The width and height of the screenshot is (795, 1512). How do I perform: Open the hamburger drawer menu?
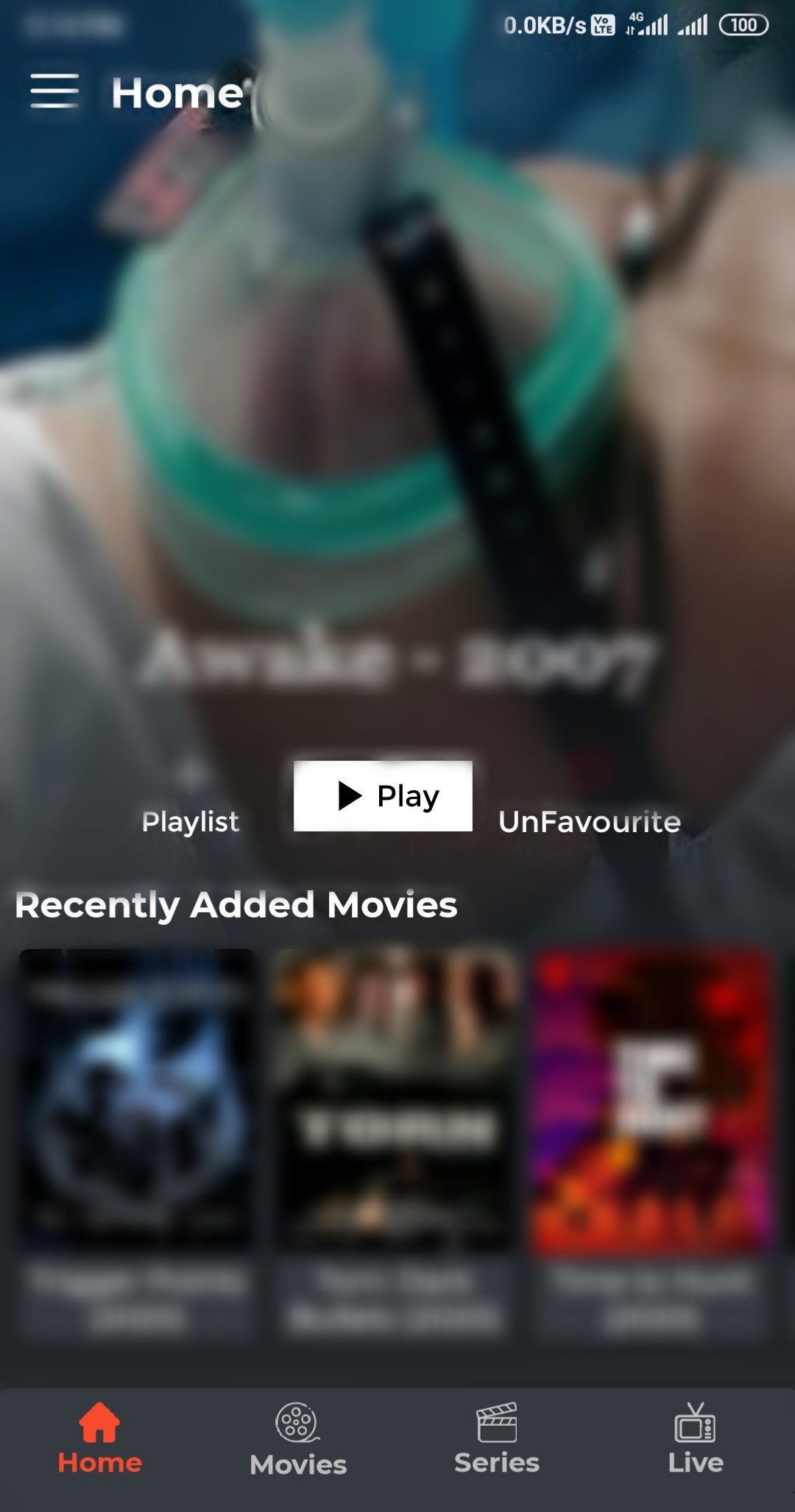tap(54, 91)
